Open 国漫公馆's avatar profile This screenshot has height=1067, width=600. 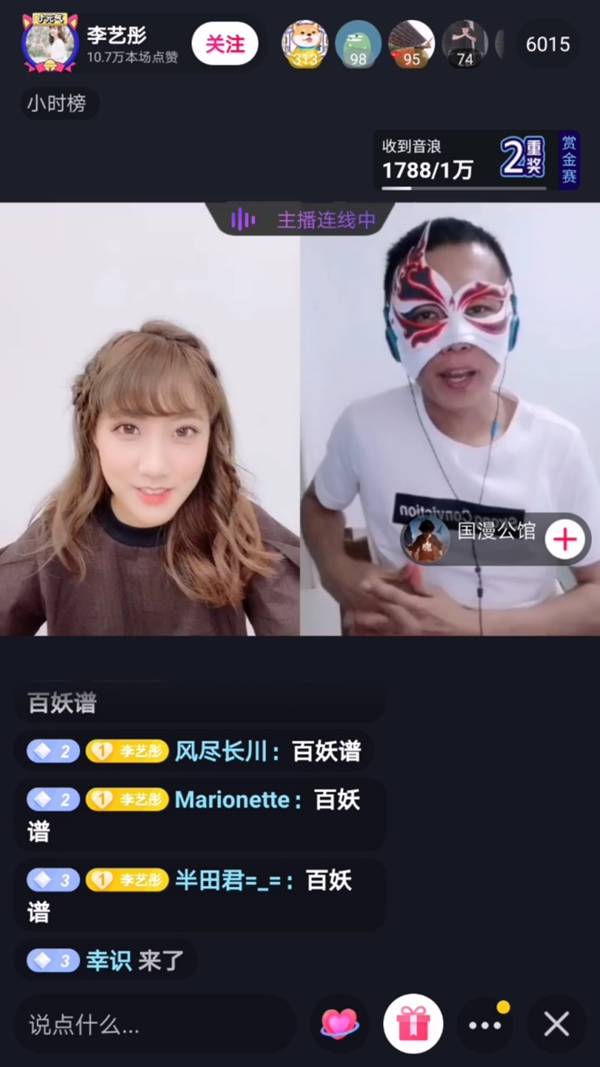pyautogui.click(x=426, y=539)
